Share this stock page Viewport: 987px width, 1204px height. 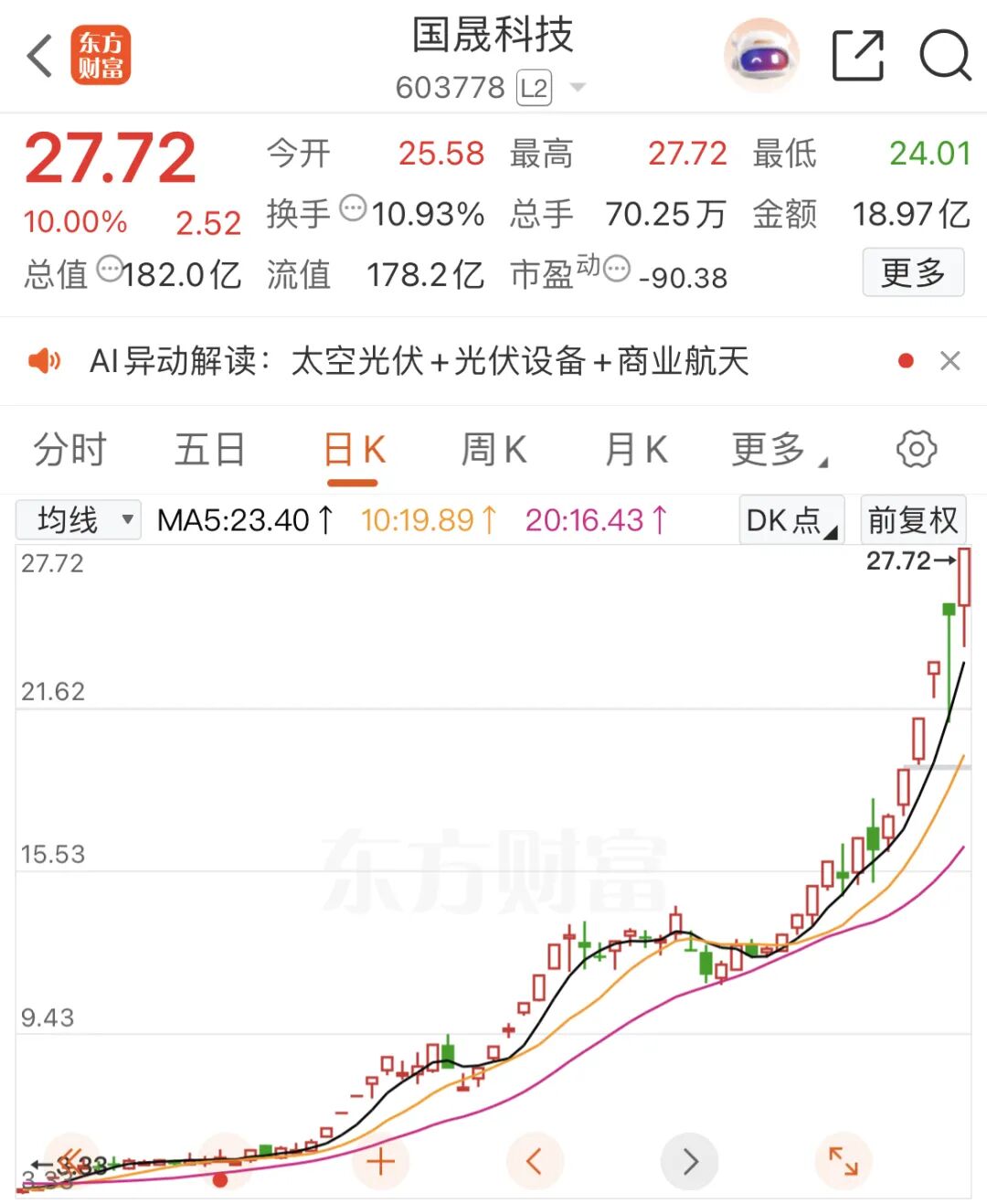(x=858, y=57)
